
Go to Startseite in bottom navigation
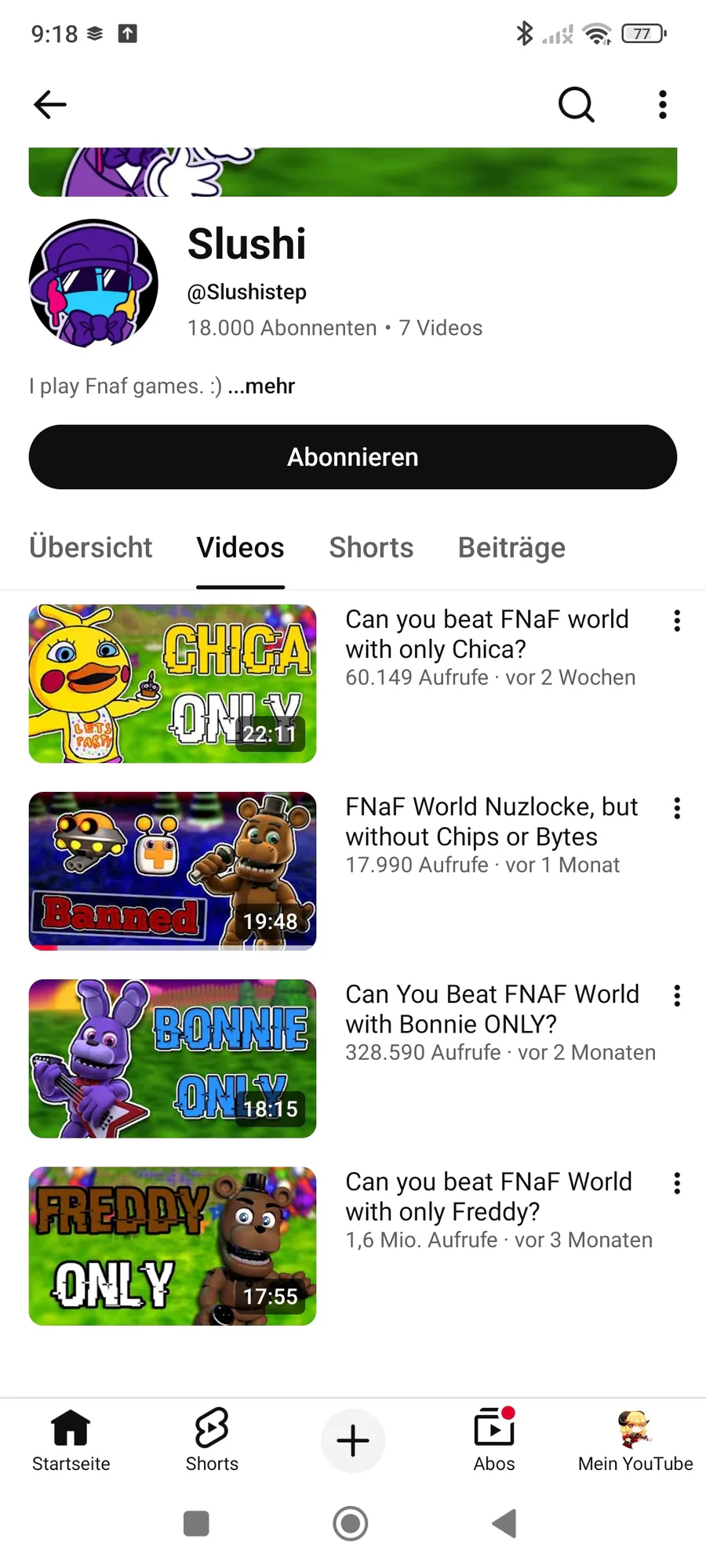[71, 1439]
